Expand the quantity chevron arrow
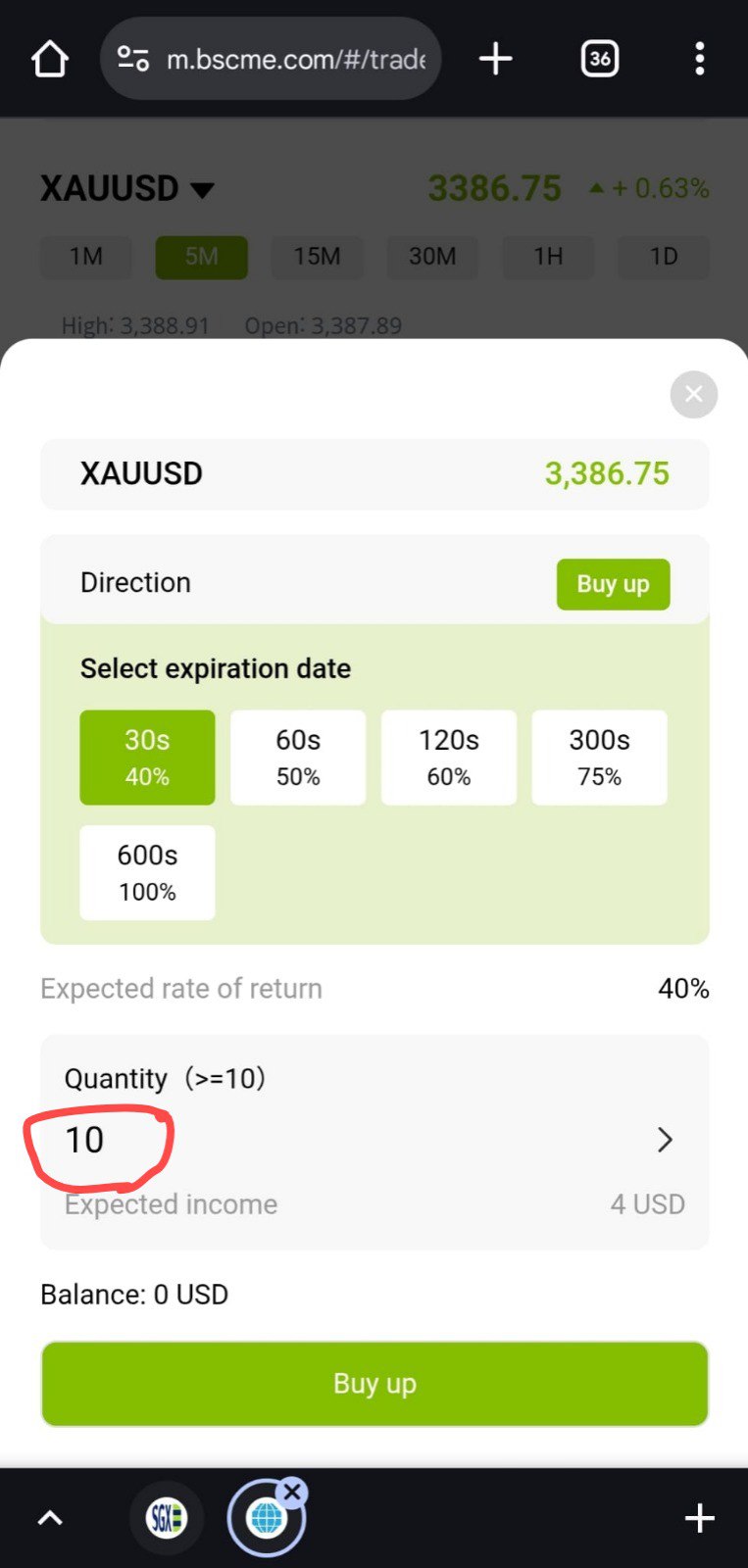Image resolution: width=748 pixels, height=1568 pixels. [x=665, y=1140]
